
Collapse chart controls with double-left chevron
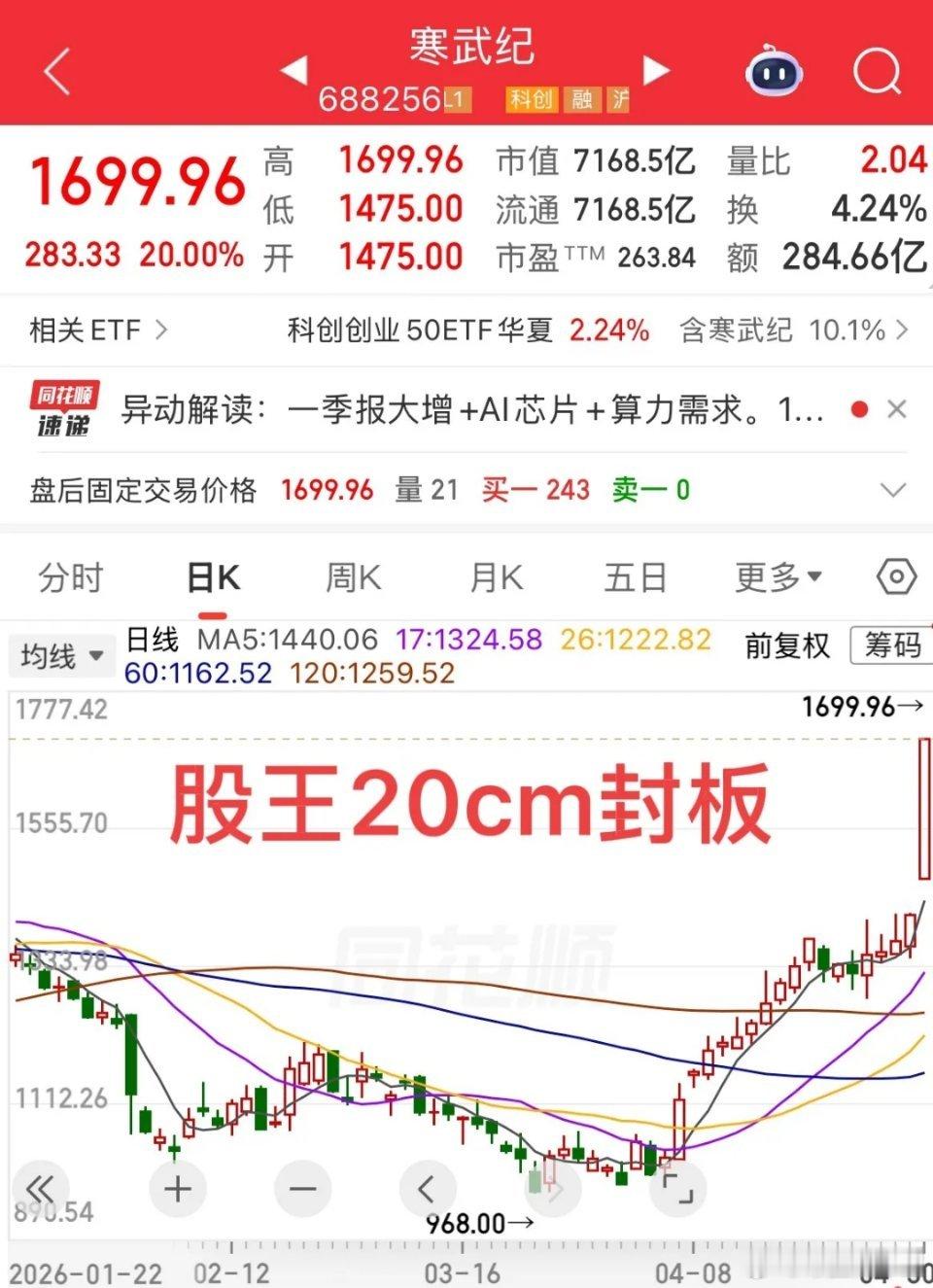point(41,1188)
